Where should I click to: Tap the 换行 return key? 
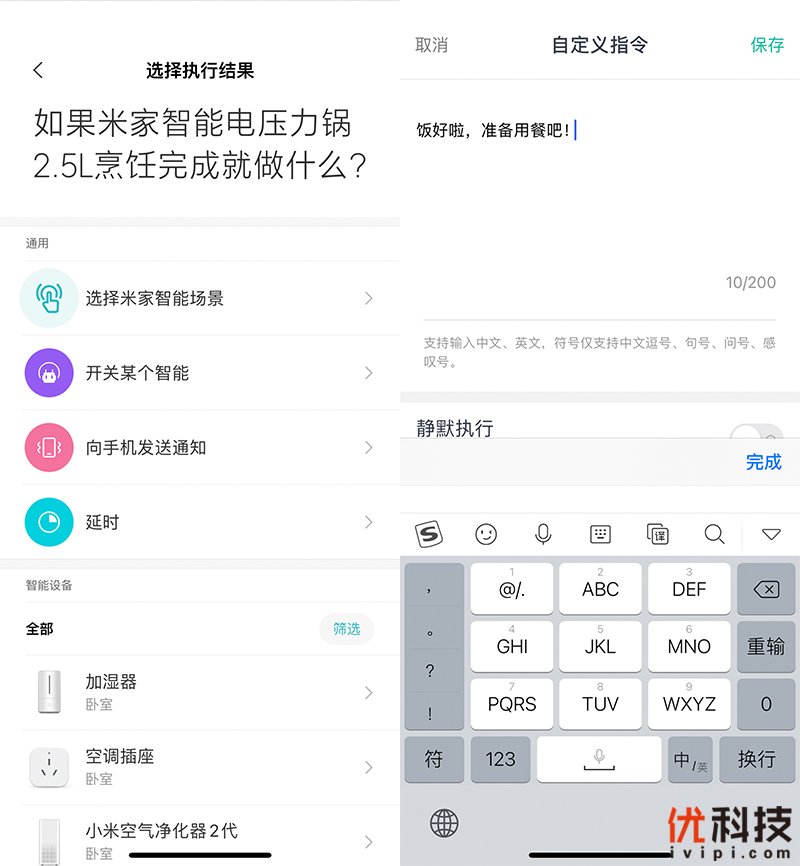(x=757, y=759)
